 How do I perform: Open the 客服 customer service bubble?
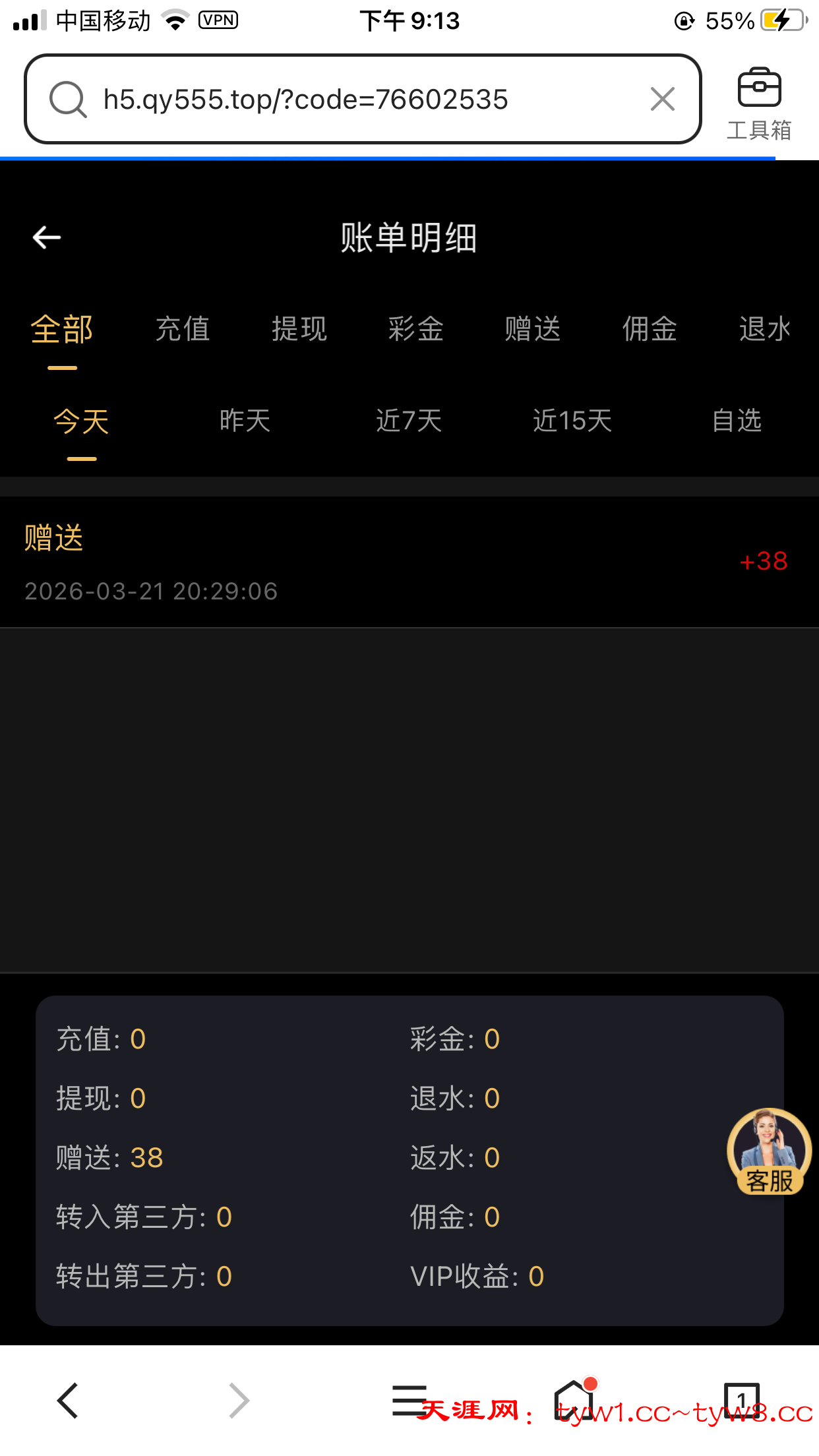(x=769, y=1152)
